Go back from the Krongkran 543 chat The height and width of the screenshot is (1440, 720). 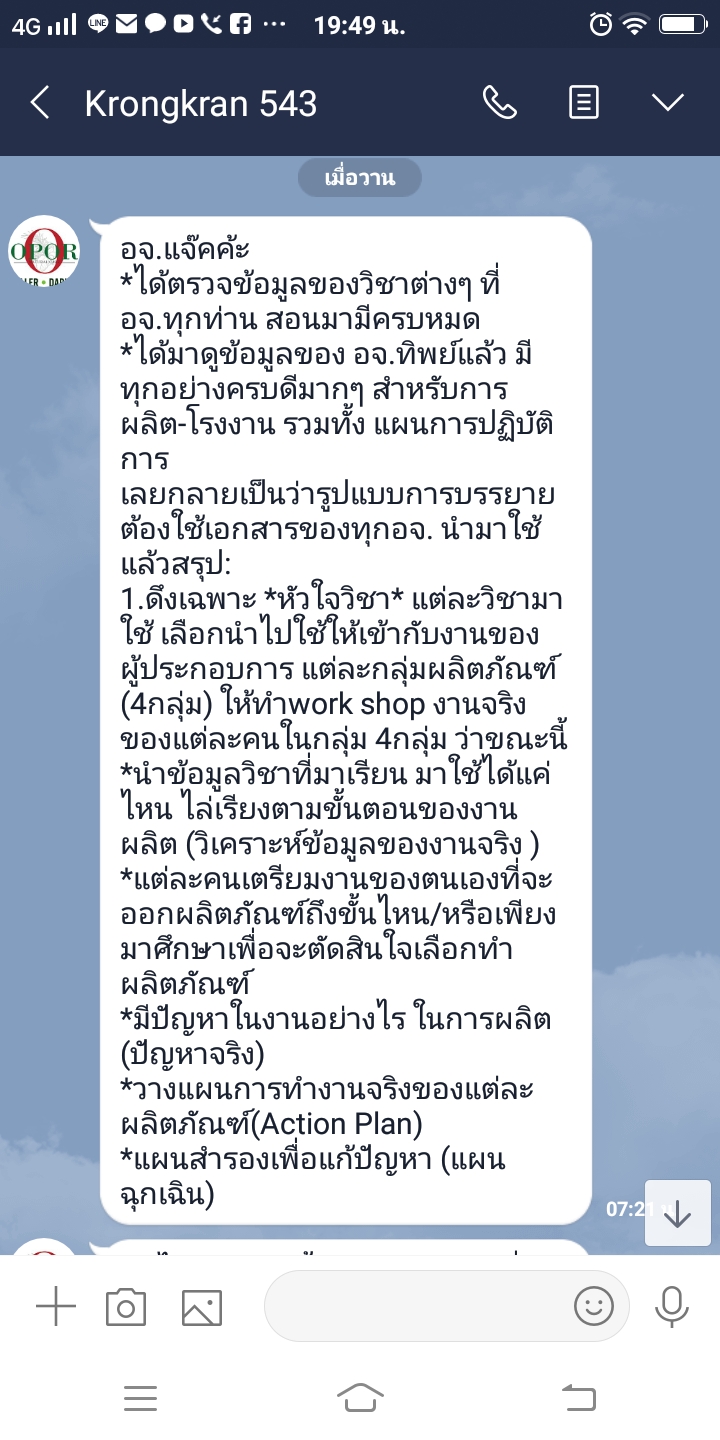[x=40, y=103]
